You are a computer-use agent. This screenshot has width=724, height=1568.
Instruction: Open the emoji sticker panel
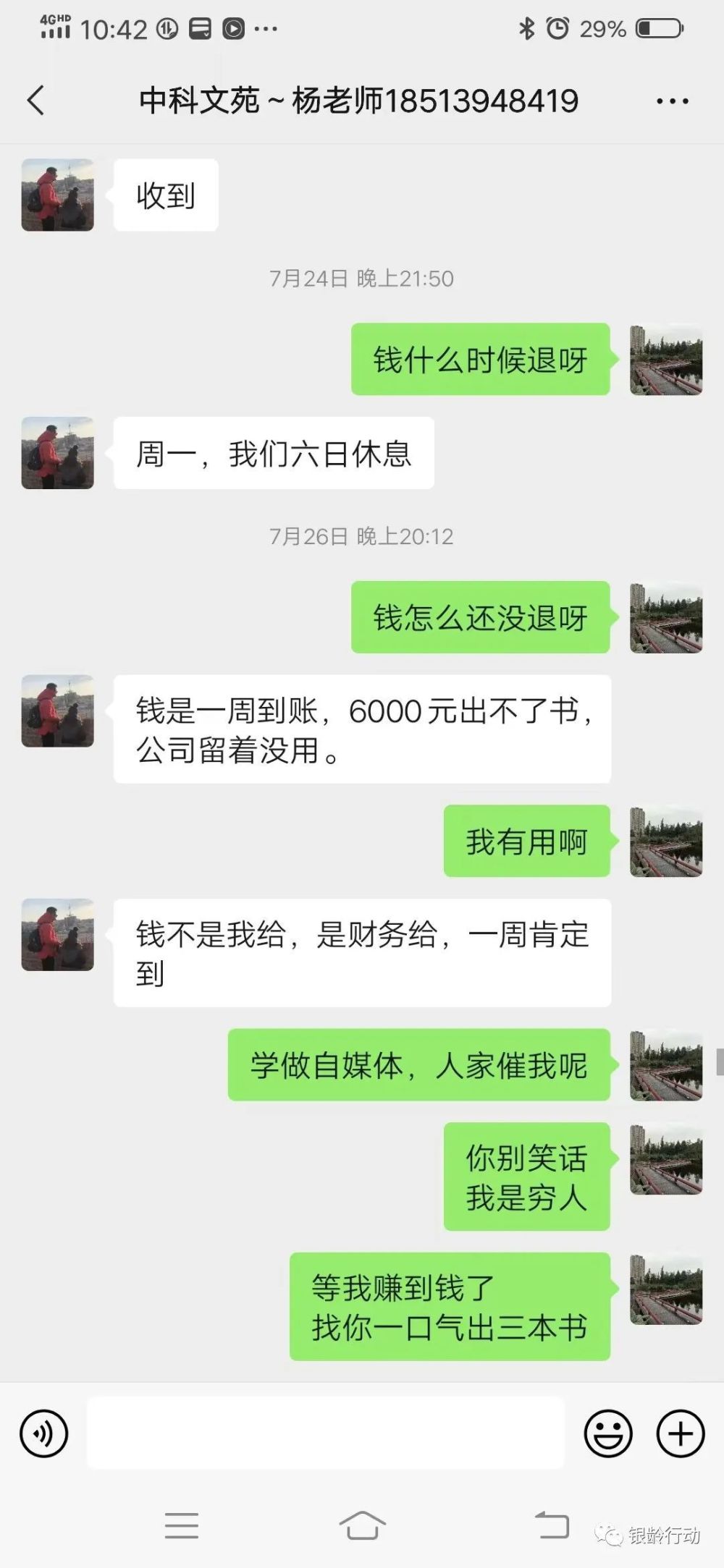[608, 1433]
